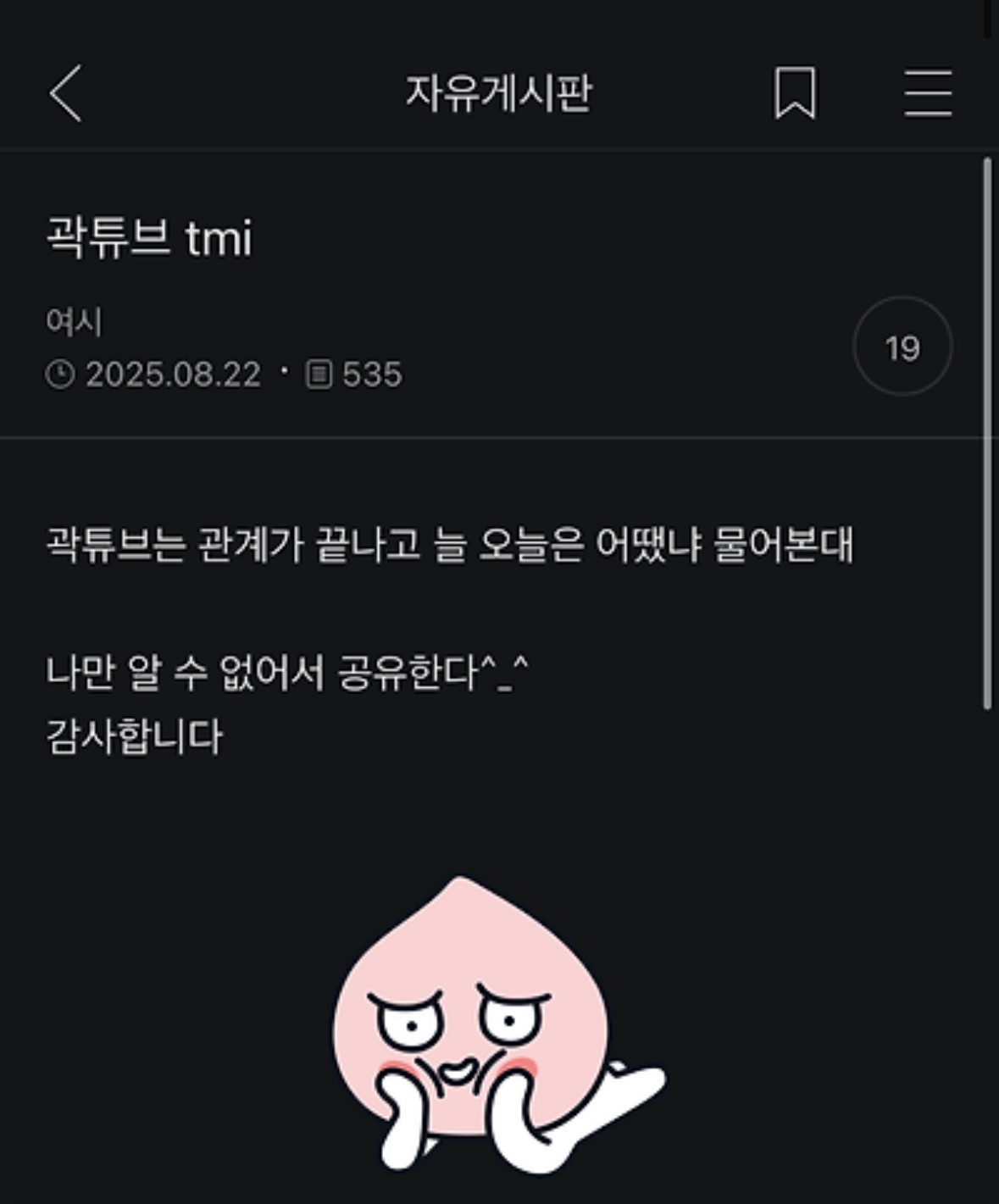Viewport: 999px width, 1204px height.
Task: Tap the circular 19 comment counter to toggle comments
Action: point(901,347)
